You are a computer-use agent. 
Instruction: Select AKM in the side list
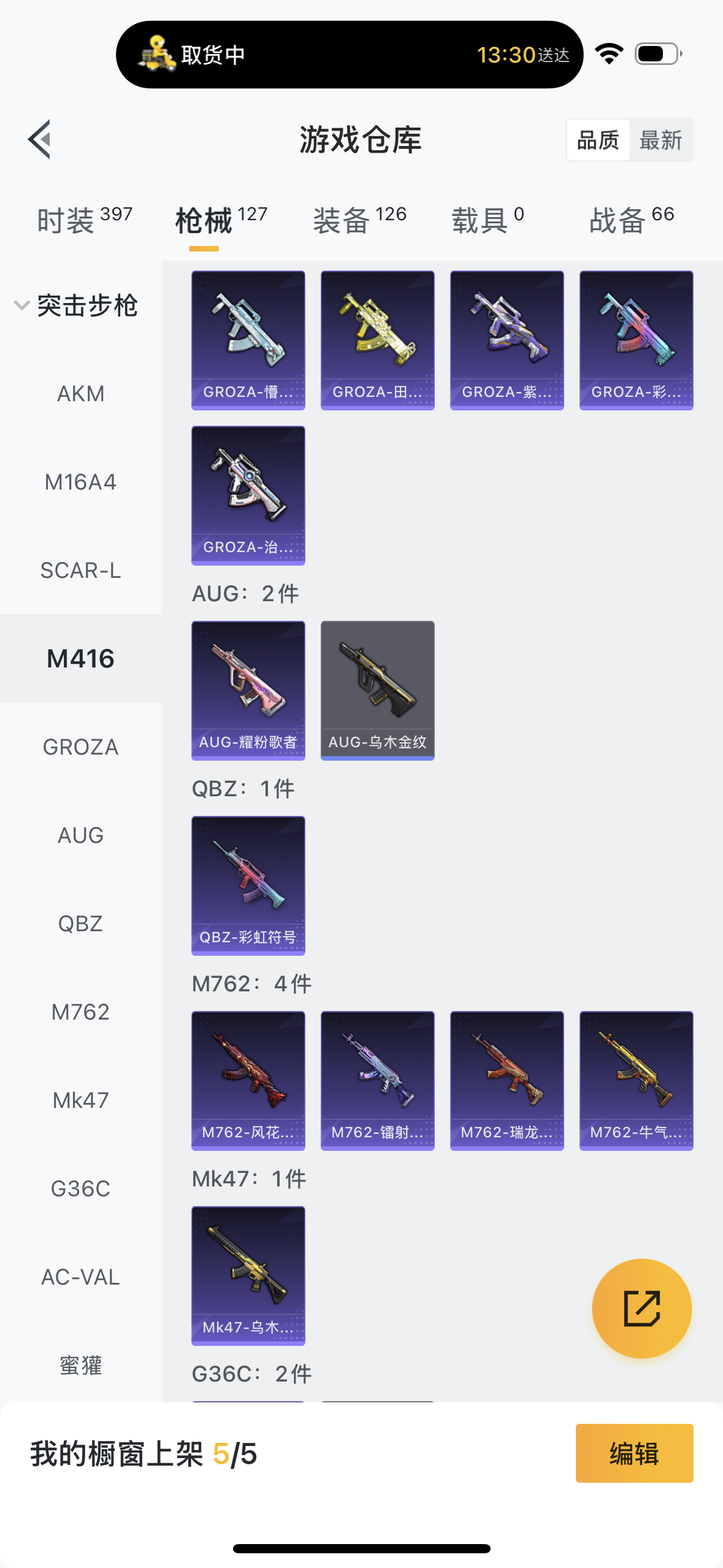coord(81,394)
